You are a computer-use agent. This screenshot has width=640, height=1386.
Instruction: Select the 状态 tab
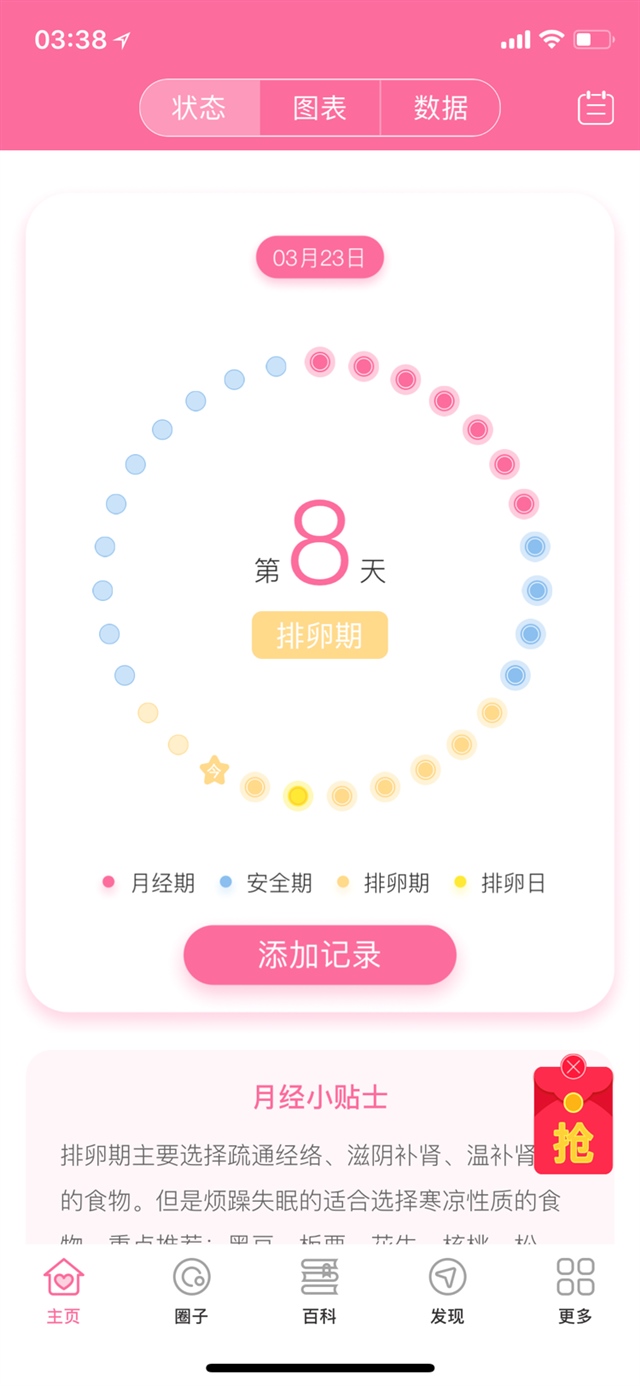click(199, 108)
